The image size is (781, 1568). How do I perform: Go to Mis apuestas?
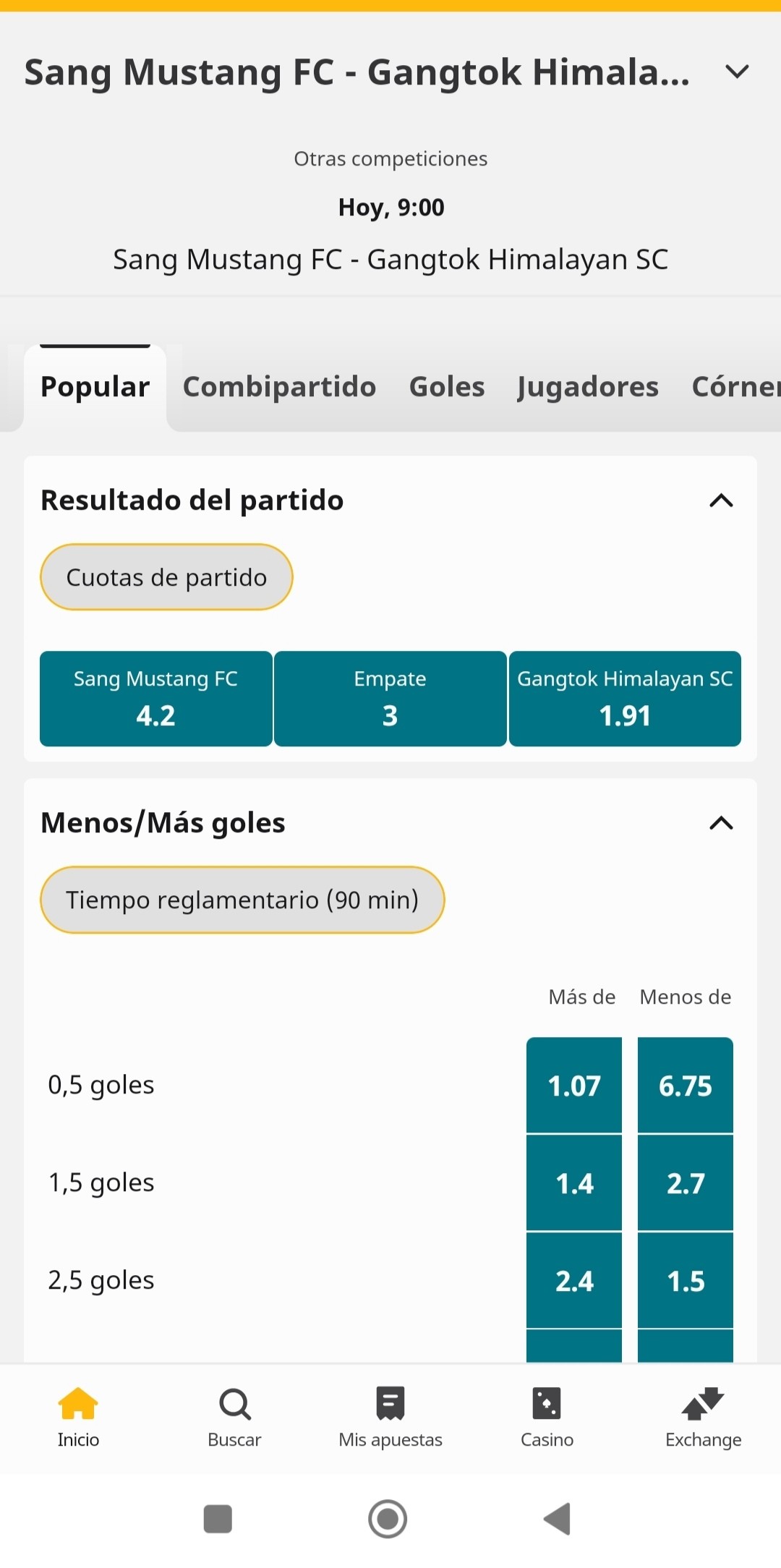390,1418
